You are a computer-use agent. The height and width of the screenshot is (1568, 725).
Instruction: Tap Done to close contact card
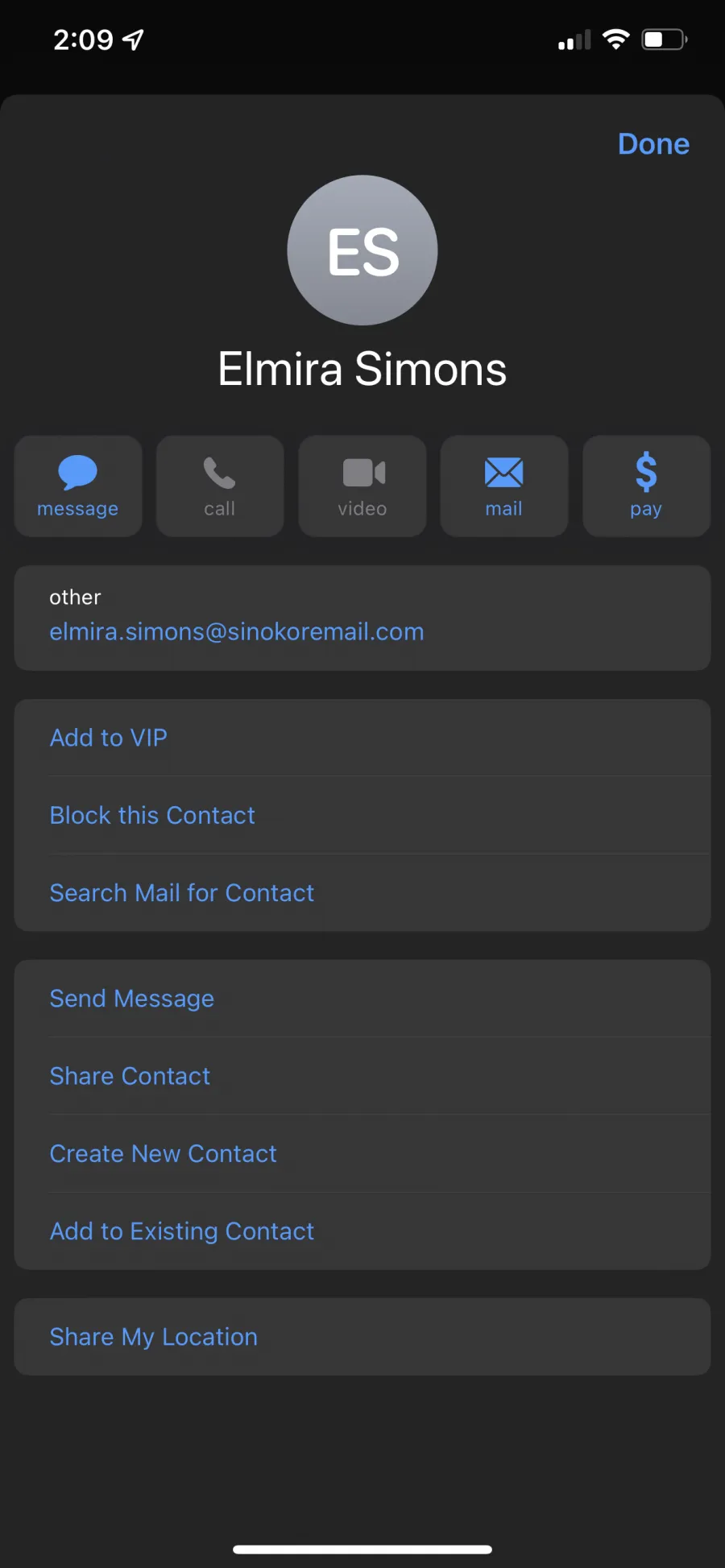653,144
